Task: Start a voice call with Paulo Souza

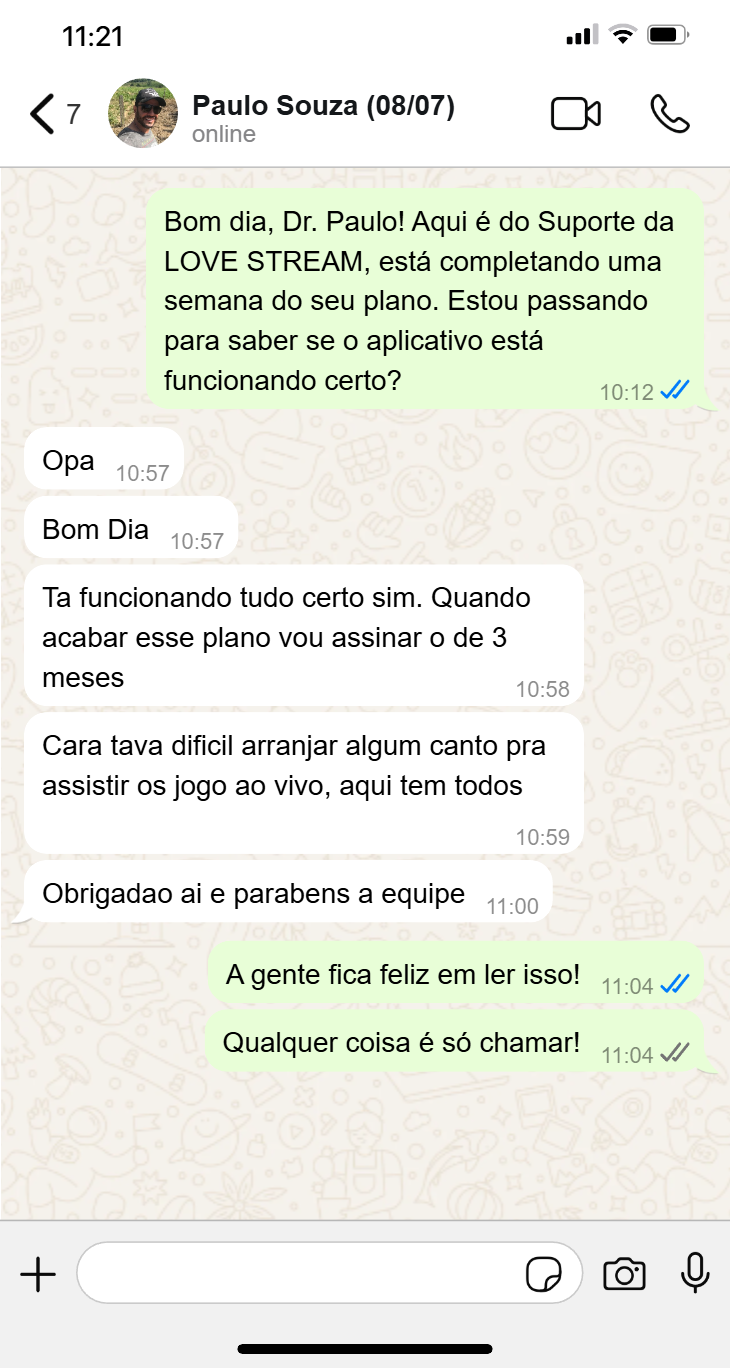Action: click(669, 114)
